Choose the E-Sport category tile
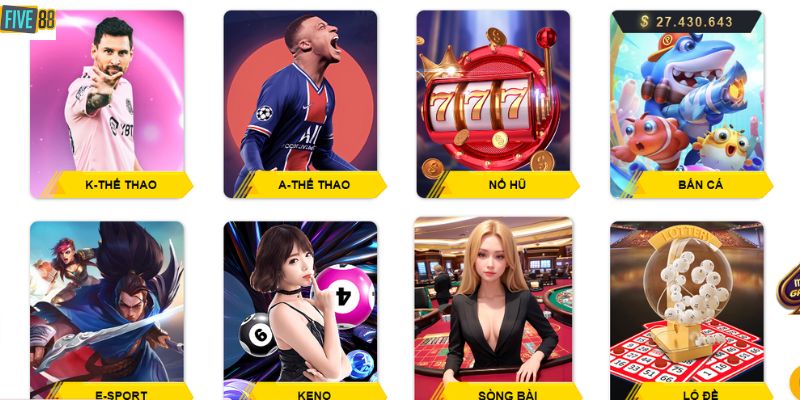The width and height of the screenshot is (800, 400). 107,310
